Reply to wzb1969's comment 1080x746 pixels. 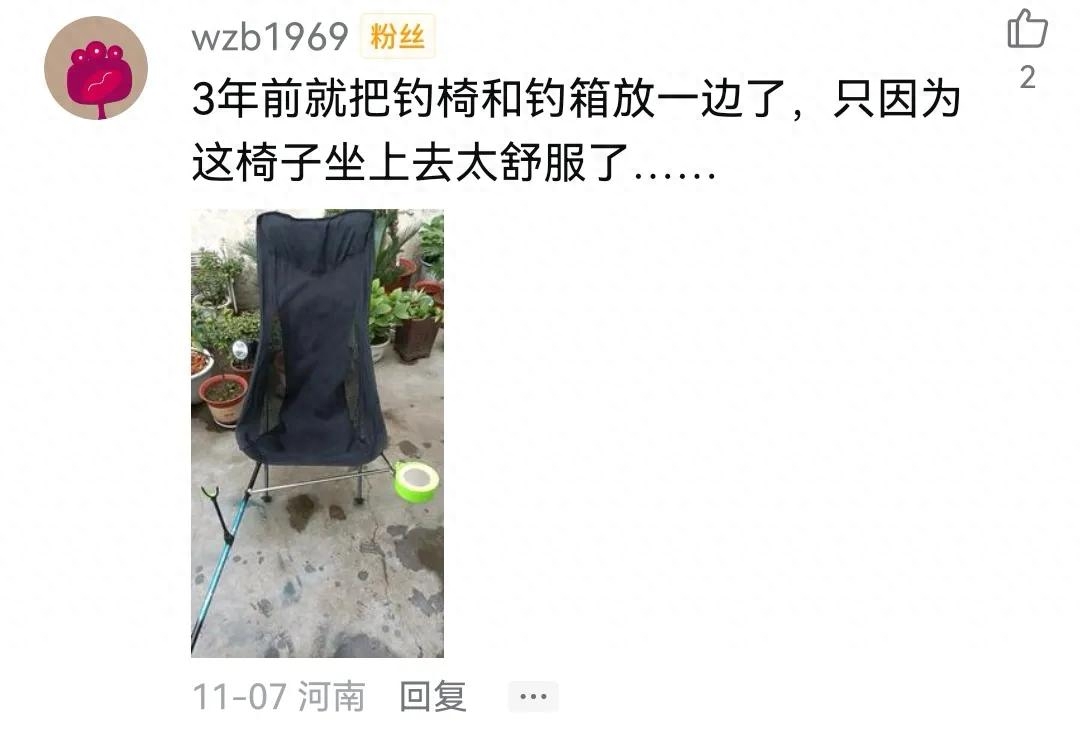(x=432, y=696)
